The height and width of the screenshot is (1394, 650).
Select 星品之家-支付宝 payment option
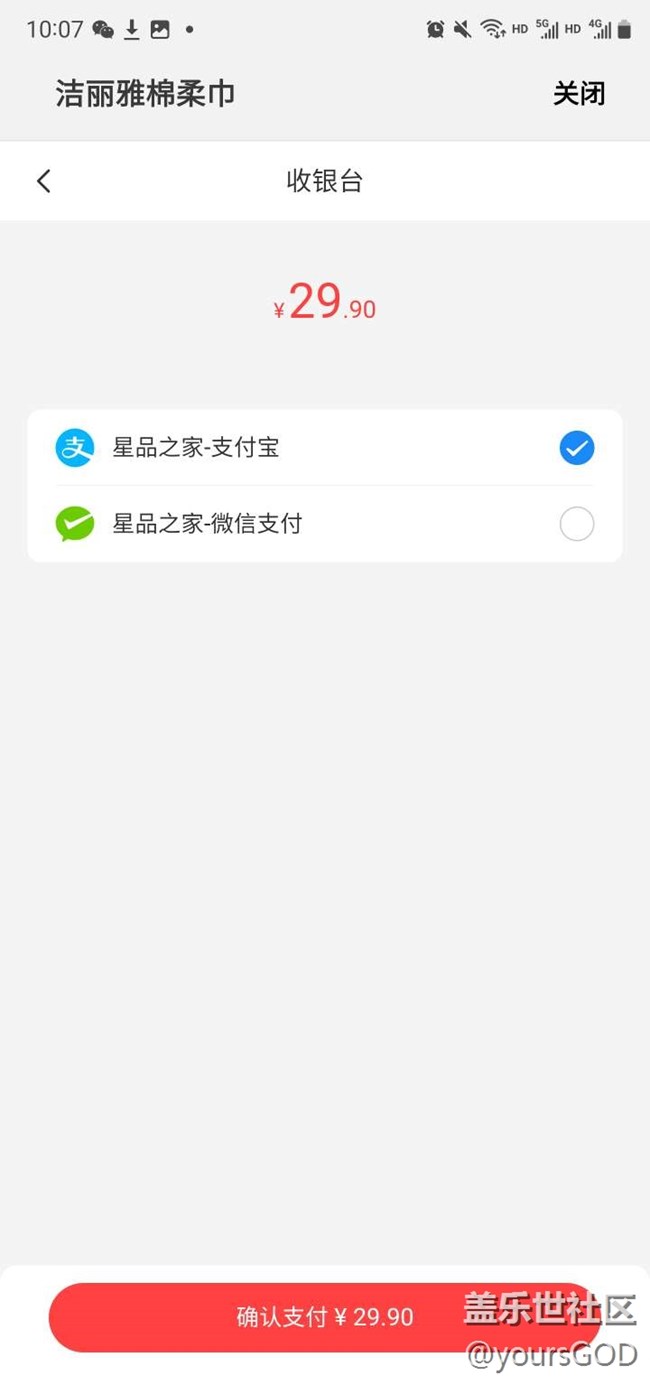(325, 448)
